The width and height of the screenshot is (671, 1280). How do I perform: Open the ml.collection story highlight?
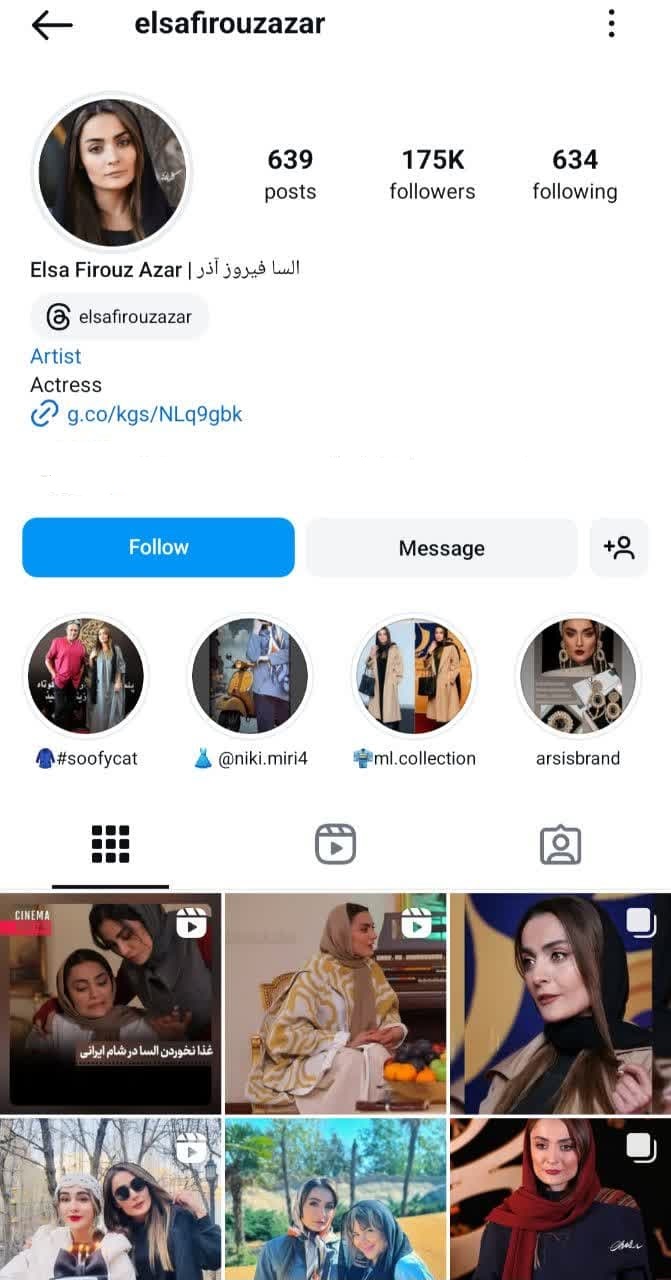pyautogui.click(x=414, y=676)
